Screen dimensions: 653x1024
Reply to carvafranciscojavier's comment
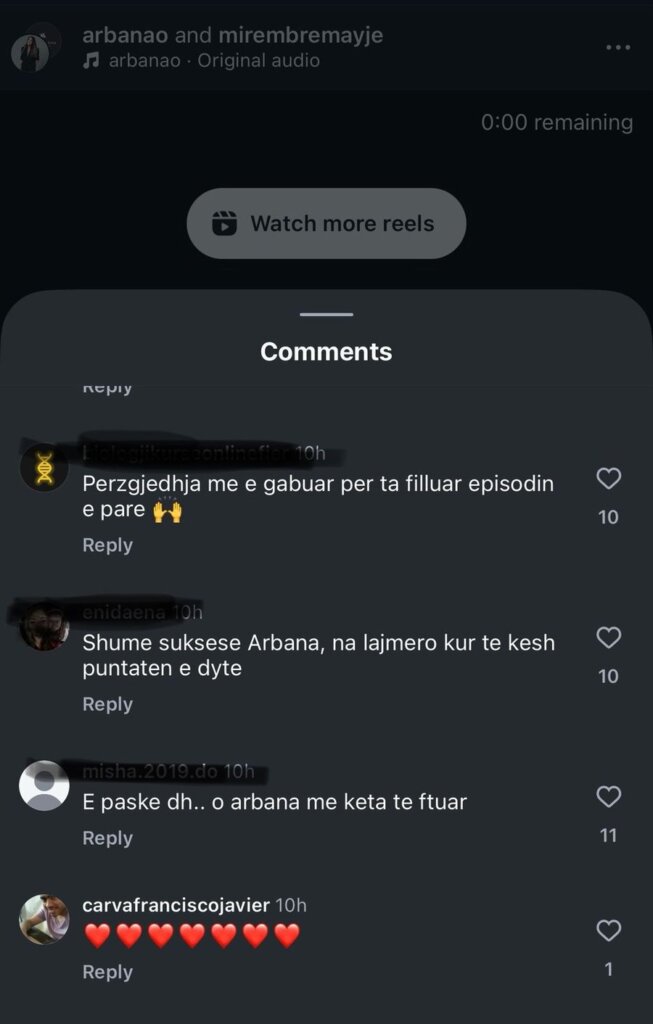[107, 972]
